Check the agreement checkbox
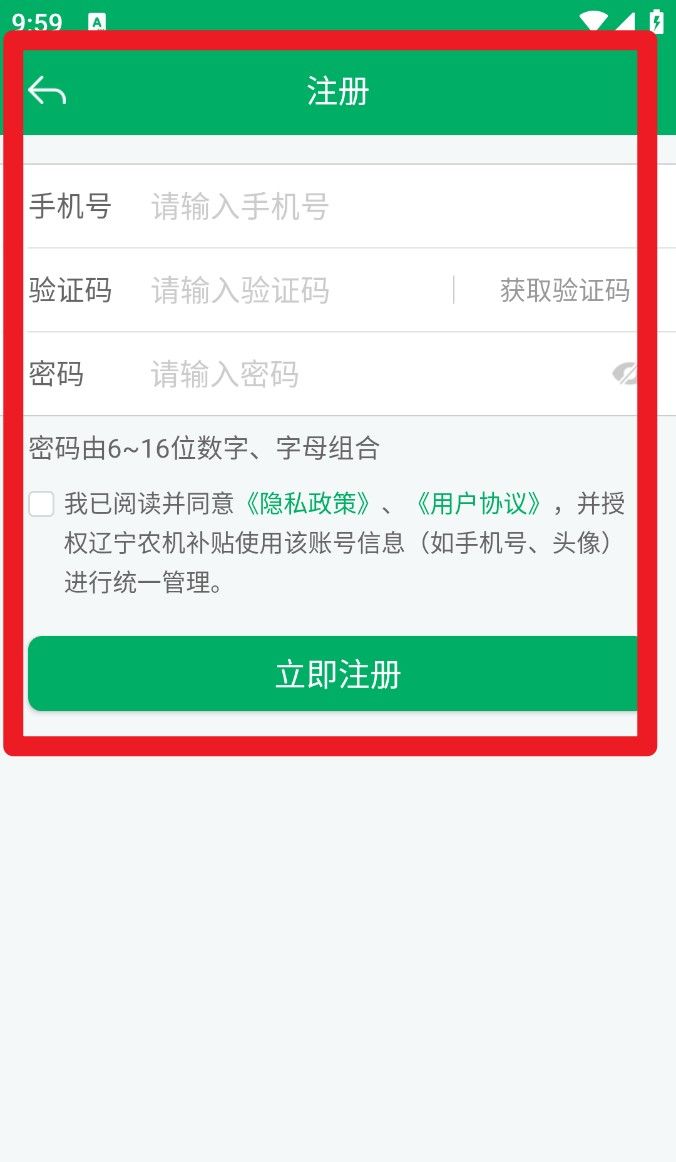The height and width of the screenshot is (1162, 676). pyautogui.click(x=41, y=504)
